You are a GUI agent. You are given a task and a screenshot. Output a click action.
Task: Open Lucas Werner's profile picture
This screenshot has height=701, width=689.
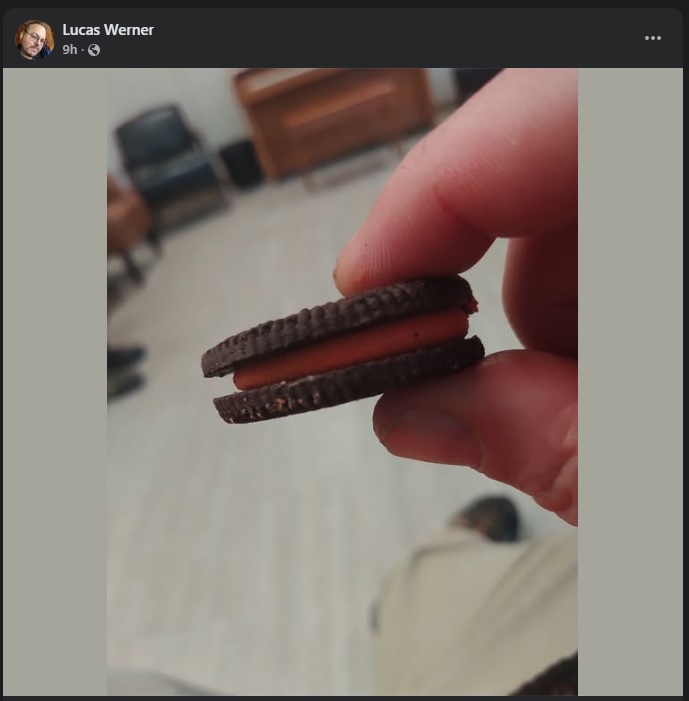coord(34,39)
